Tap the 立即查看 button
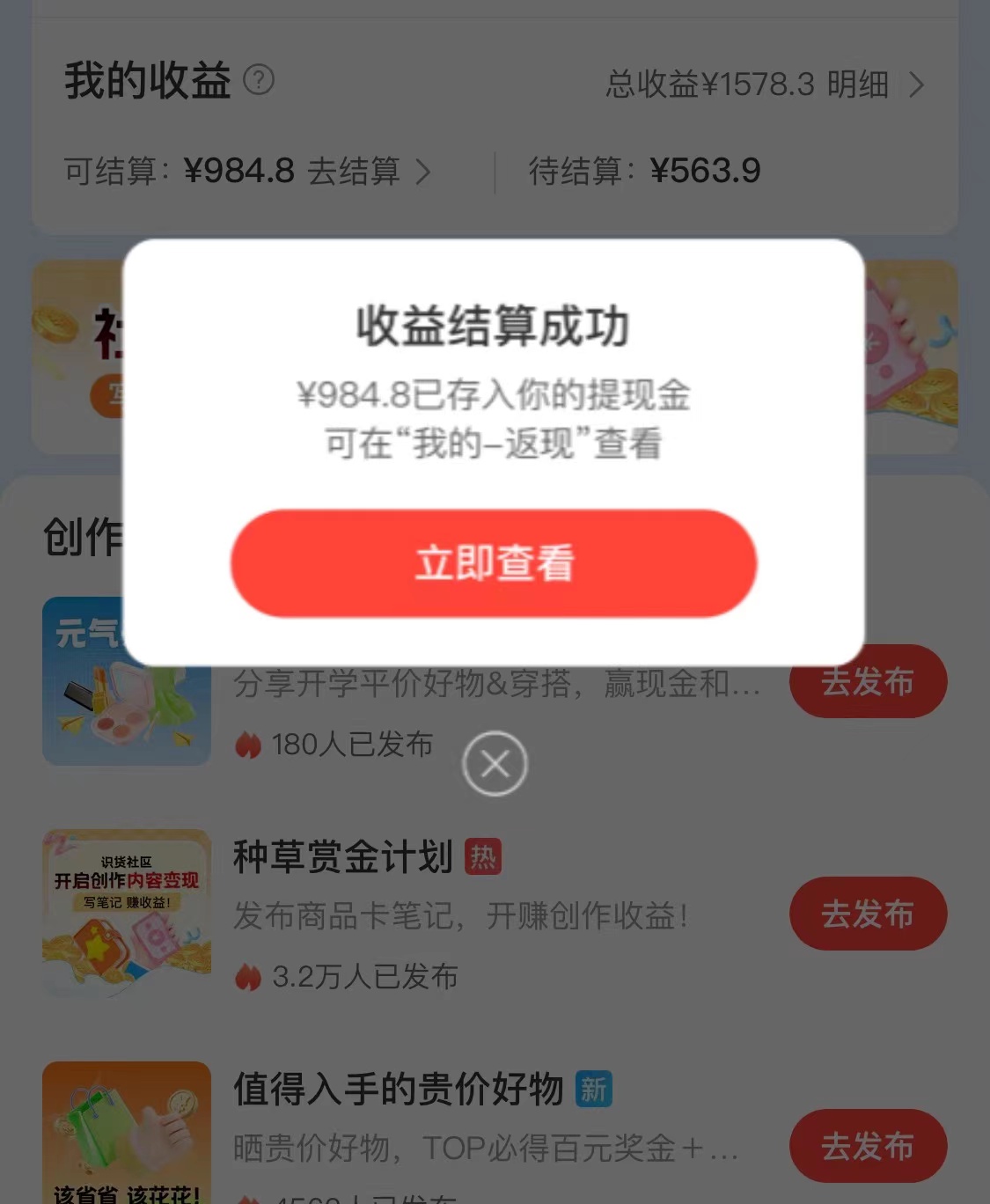This screenshot has height=1204, width=990. coord(494,563)
